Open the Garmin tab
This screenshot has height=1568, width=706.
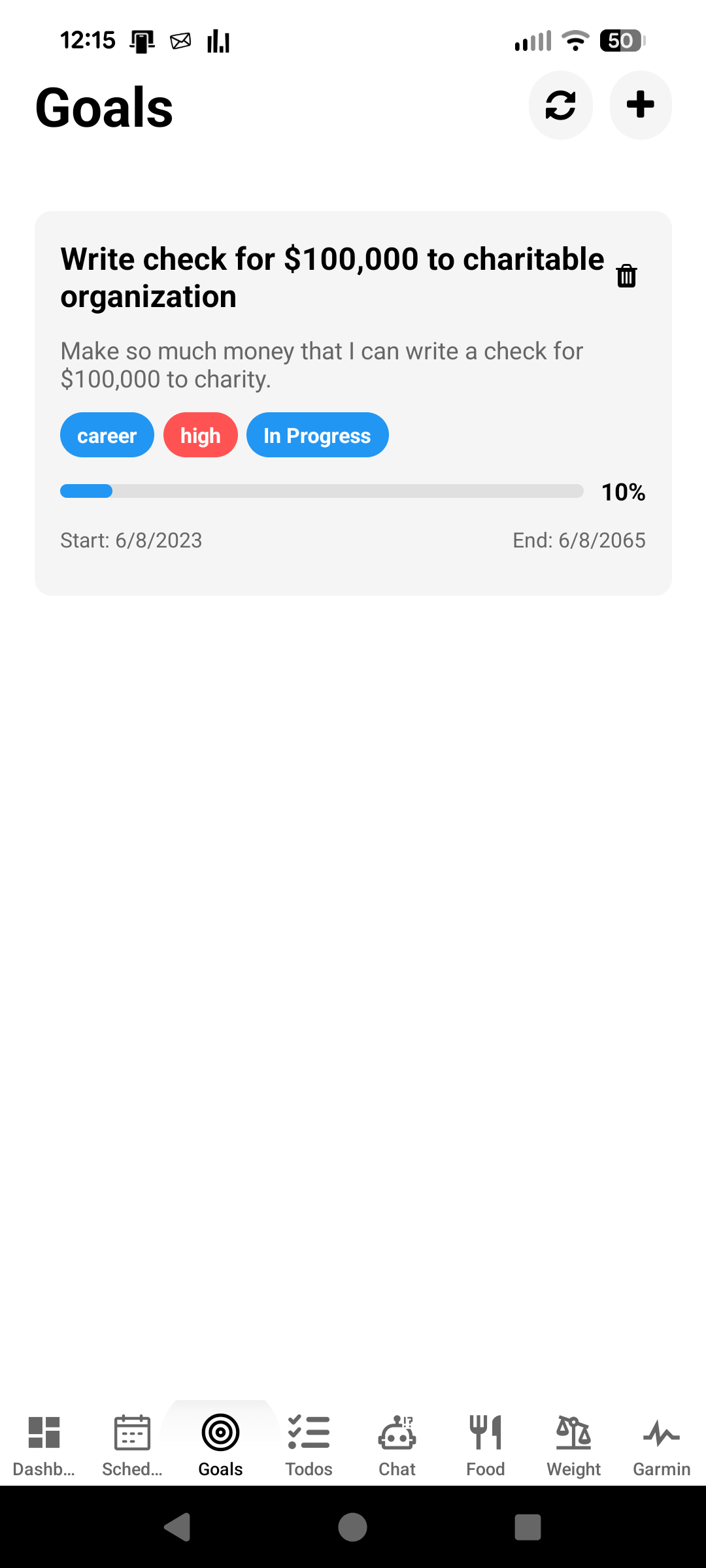click(x=662, y=1445)
